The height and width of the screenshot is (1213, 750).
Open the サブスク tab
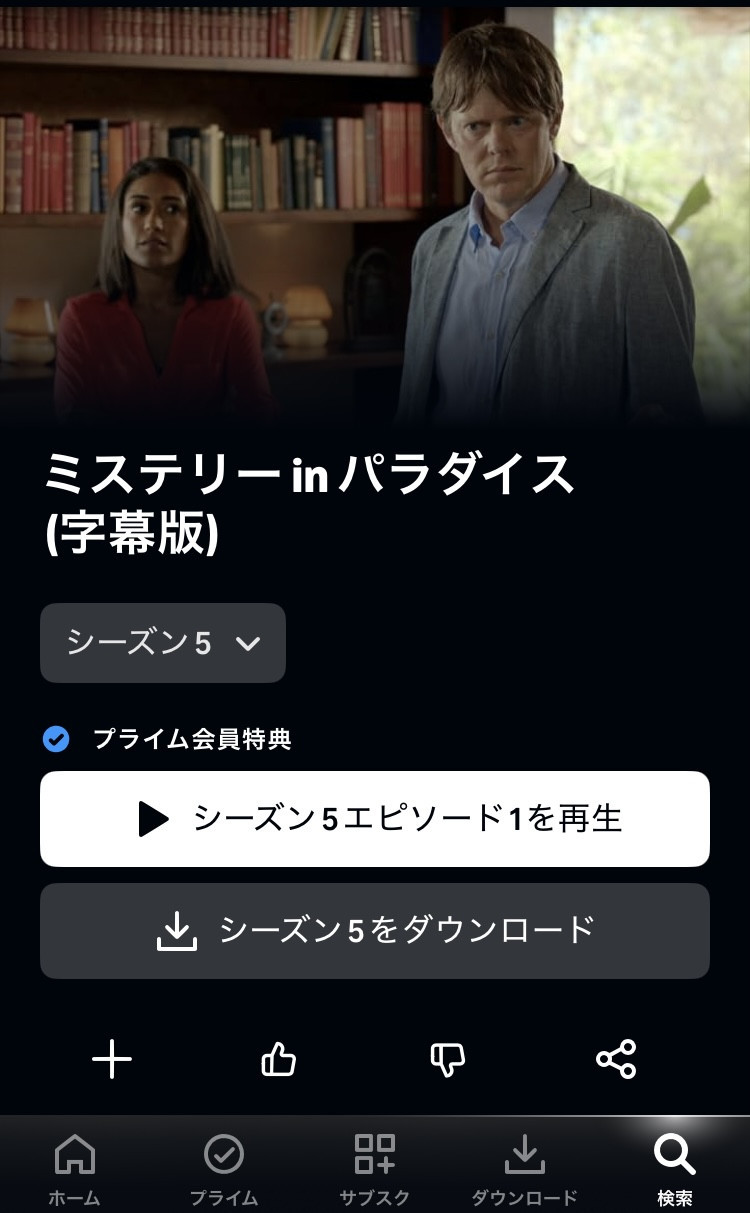coord(375,1168)
